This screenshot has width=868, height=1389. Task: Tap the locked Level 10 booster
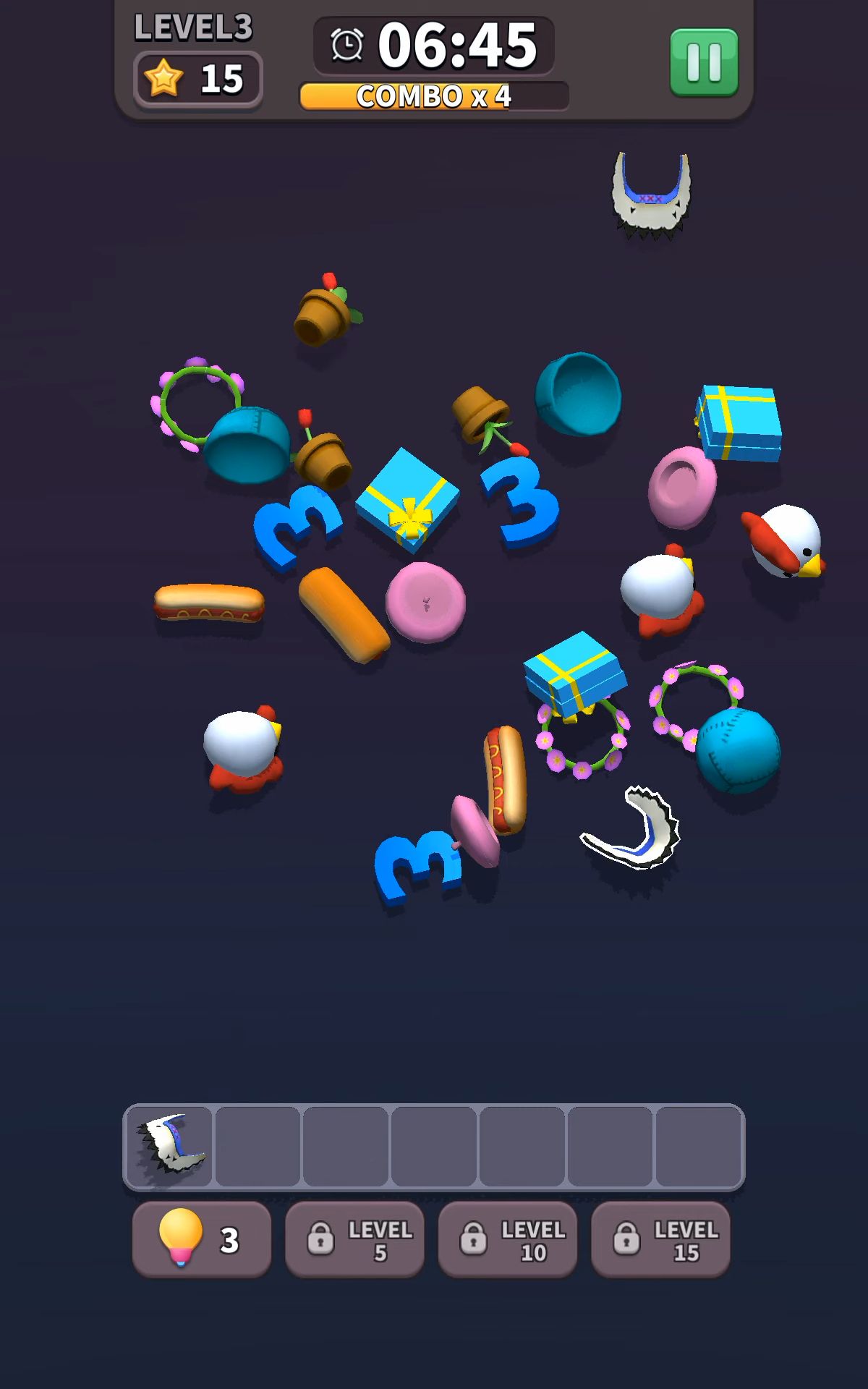click(508, 1239)
